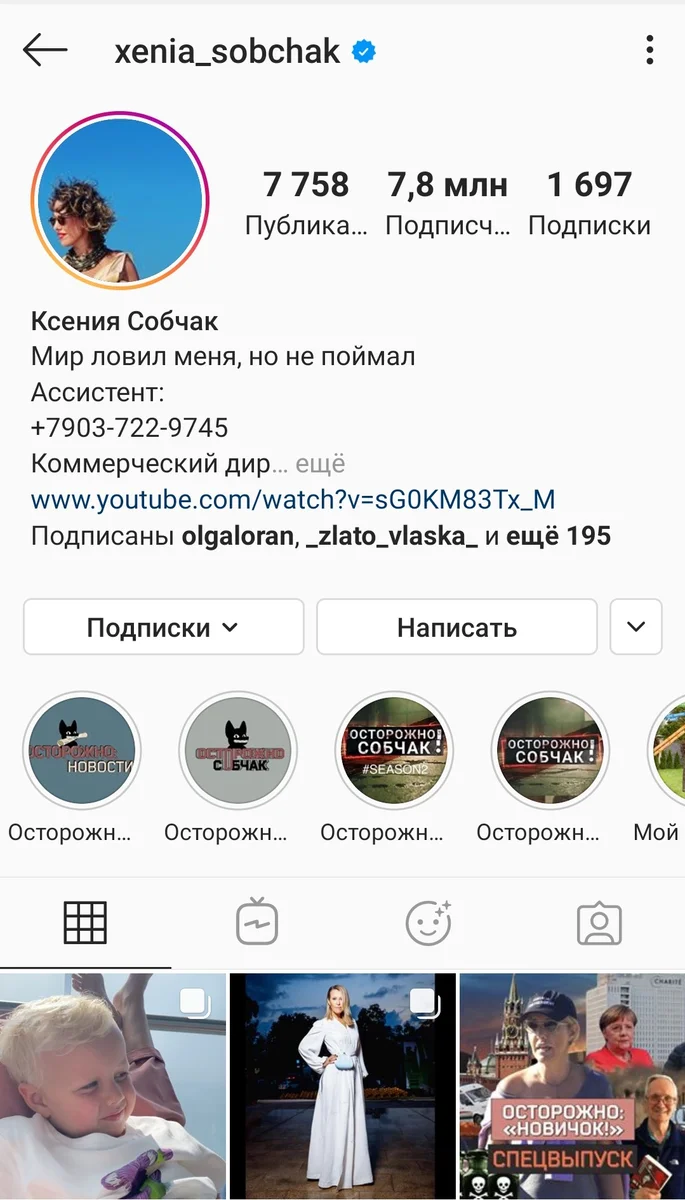Open the «Осторожно: Новичок» спецвыпуск post
This screenshot has height=1200, width=685.
point(572,1087)
